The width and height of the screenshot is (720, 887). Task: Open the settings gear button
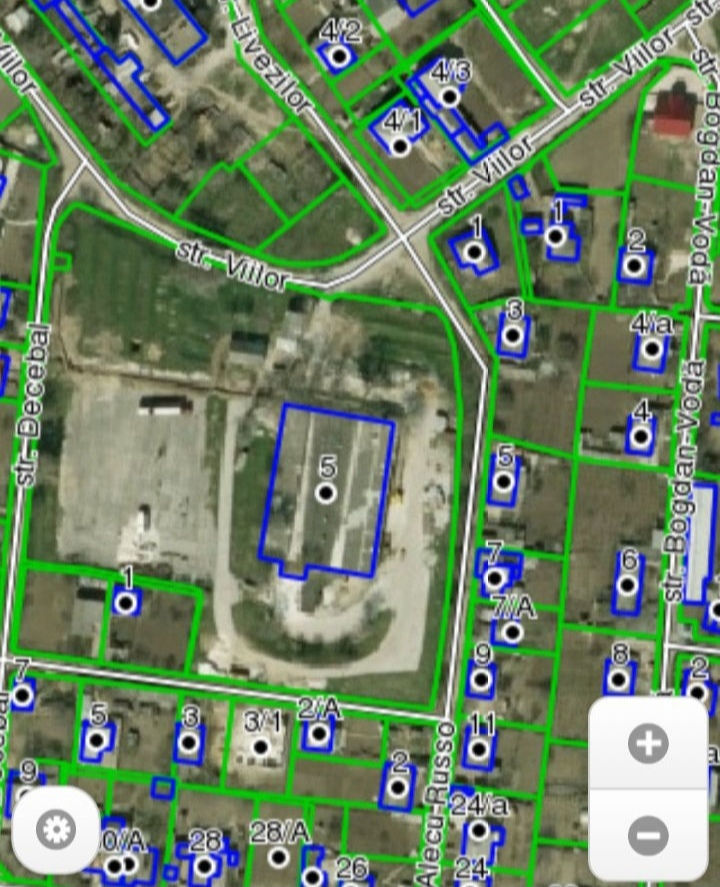click(x=55, y=829)
